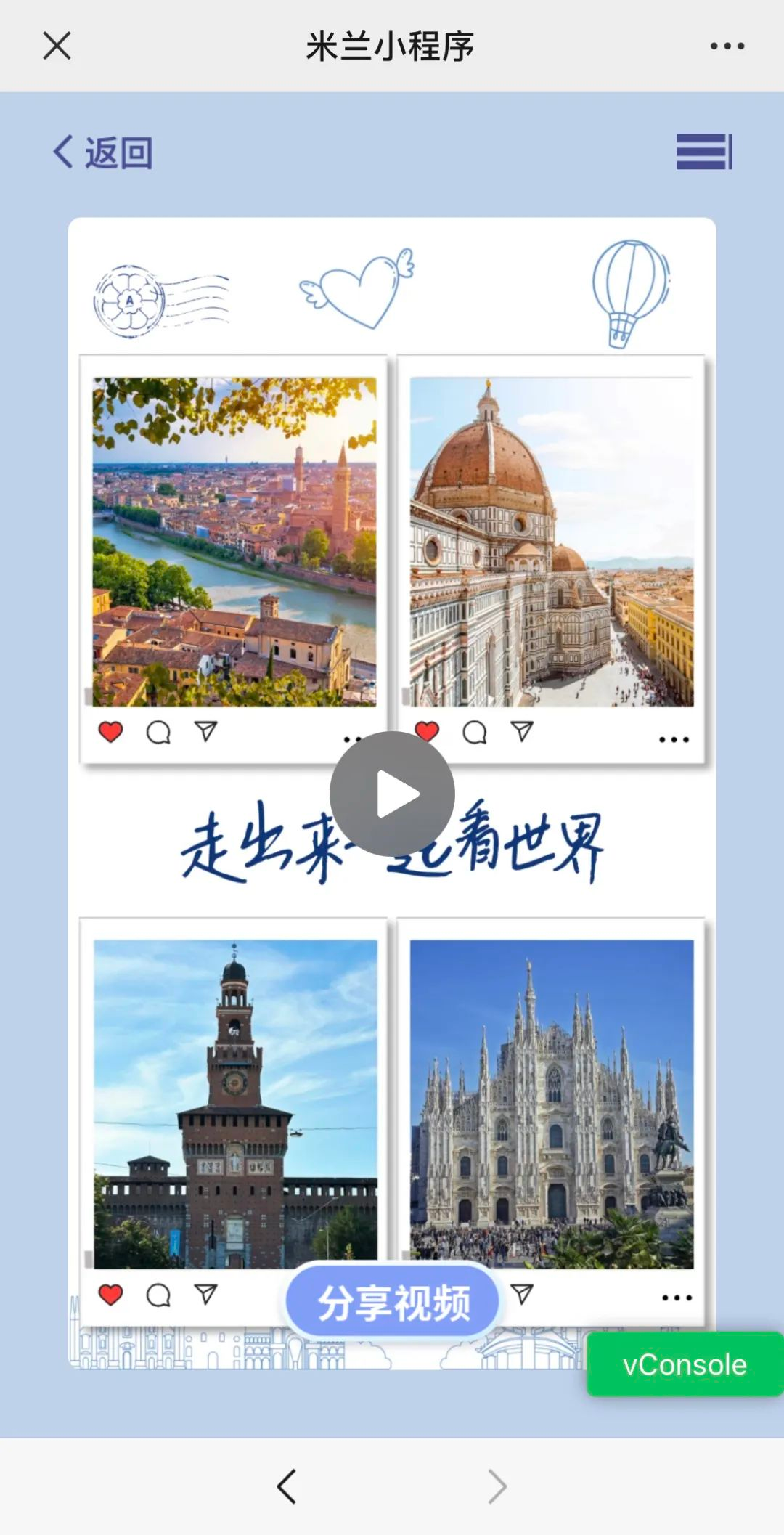Close the 米兰小程序 mini program
The image size is (784, 1535).
(57, 46)
